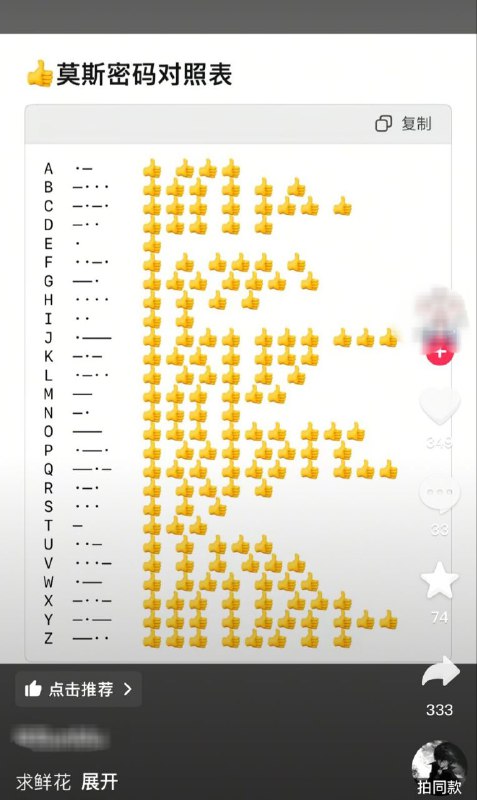Open the comments bubble
Screen dimensions: 477x800
439,494
